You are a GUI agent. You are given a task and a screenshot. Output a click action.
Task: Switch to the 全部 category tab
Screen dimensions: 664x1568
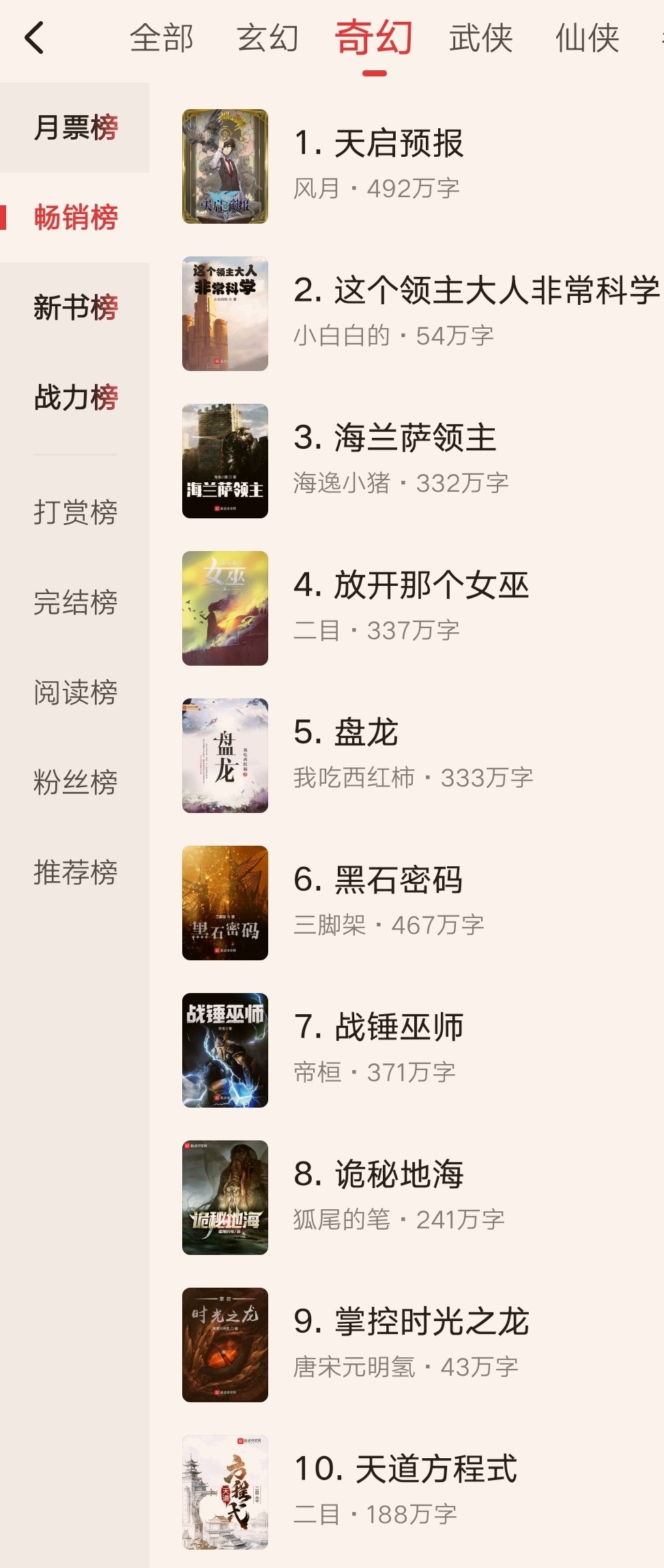coord(162,38)
